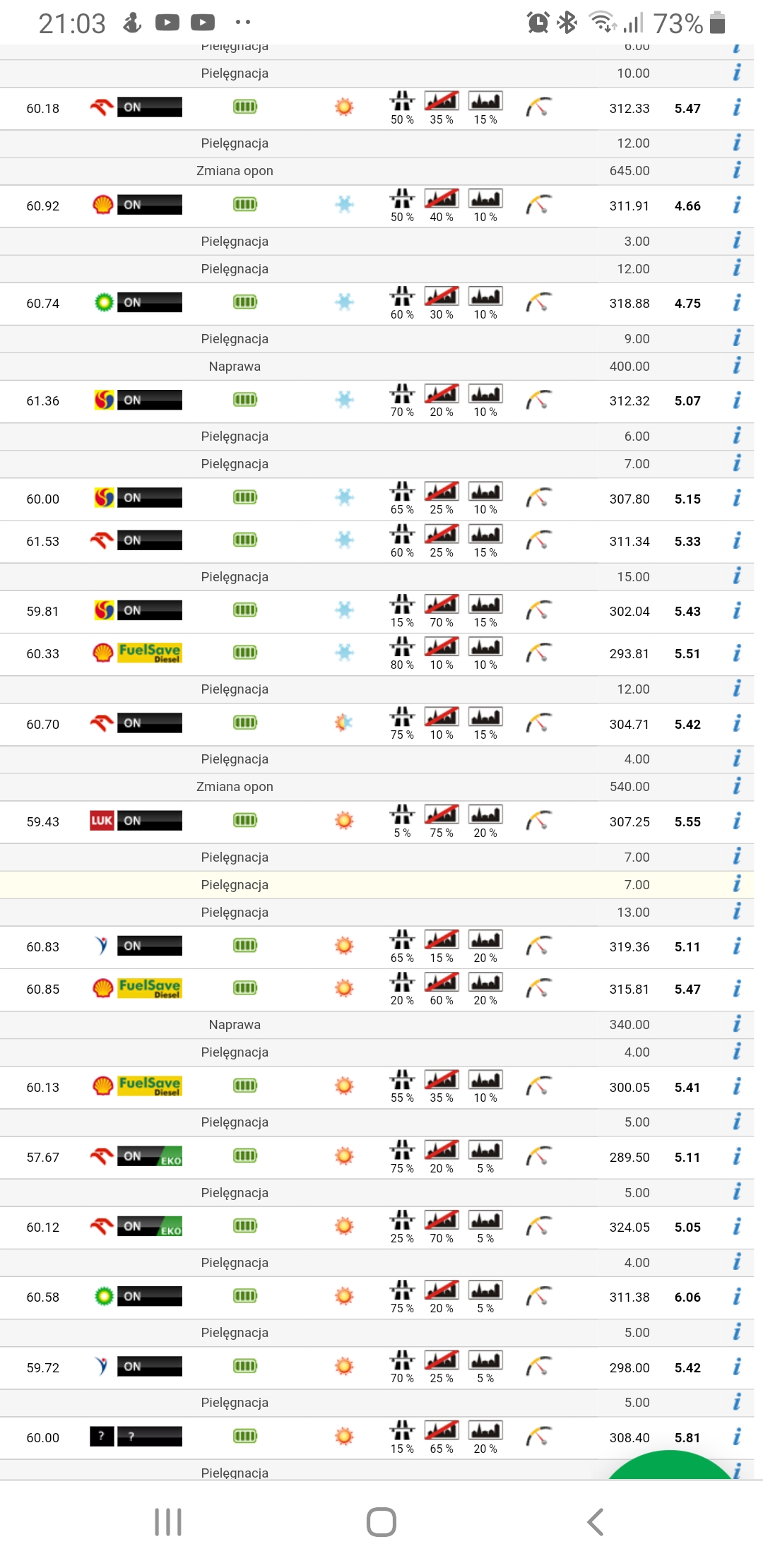Open info icon on the 60.58 BP fueling
This screenshot has height=1568, width=763.
pyautogui.click(x=737, y=1297)
